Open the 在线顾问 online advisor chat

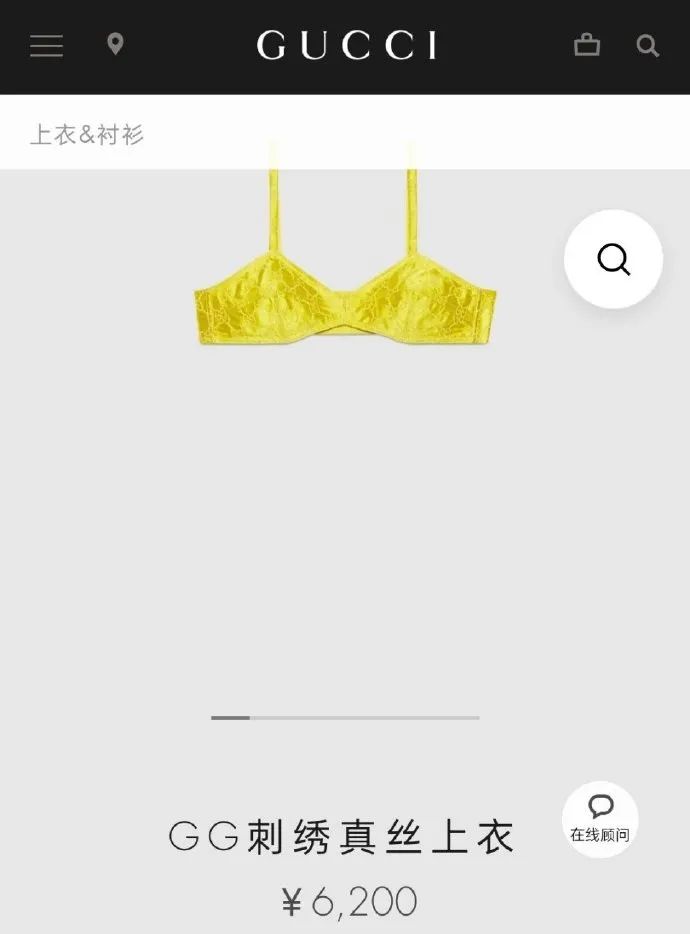600,819
